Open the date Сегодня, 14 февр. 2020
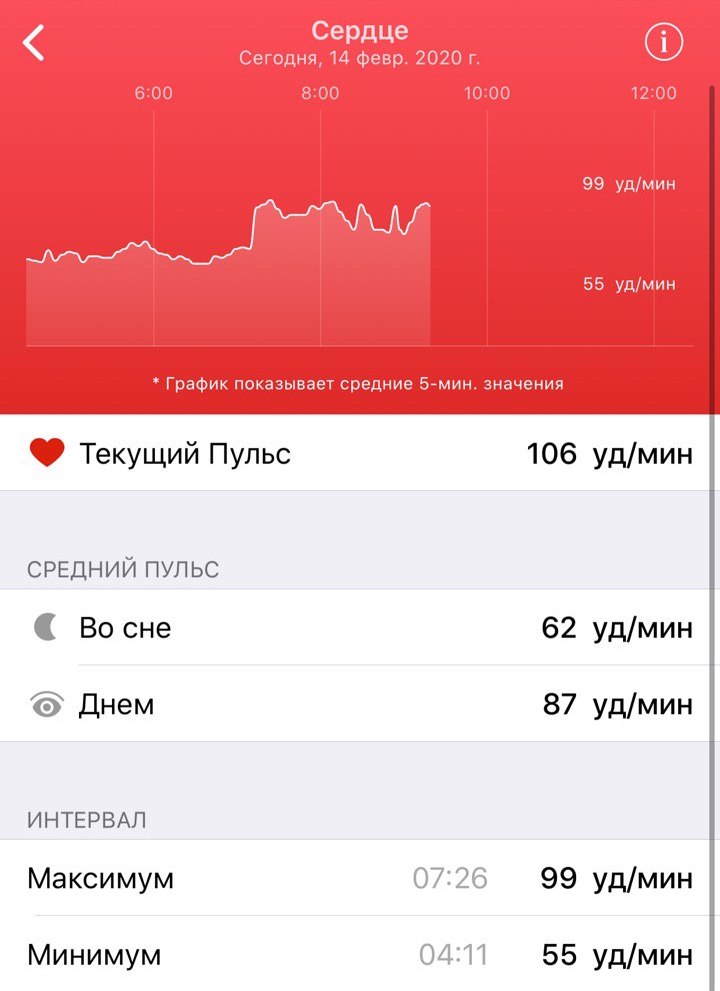720x991 pixels. pyautogui.click(x=360, y=58)
